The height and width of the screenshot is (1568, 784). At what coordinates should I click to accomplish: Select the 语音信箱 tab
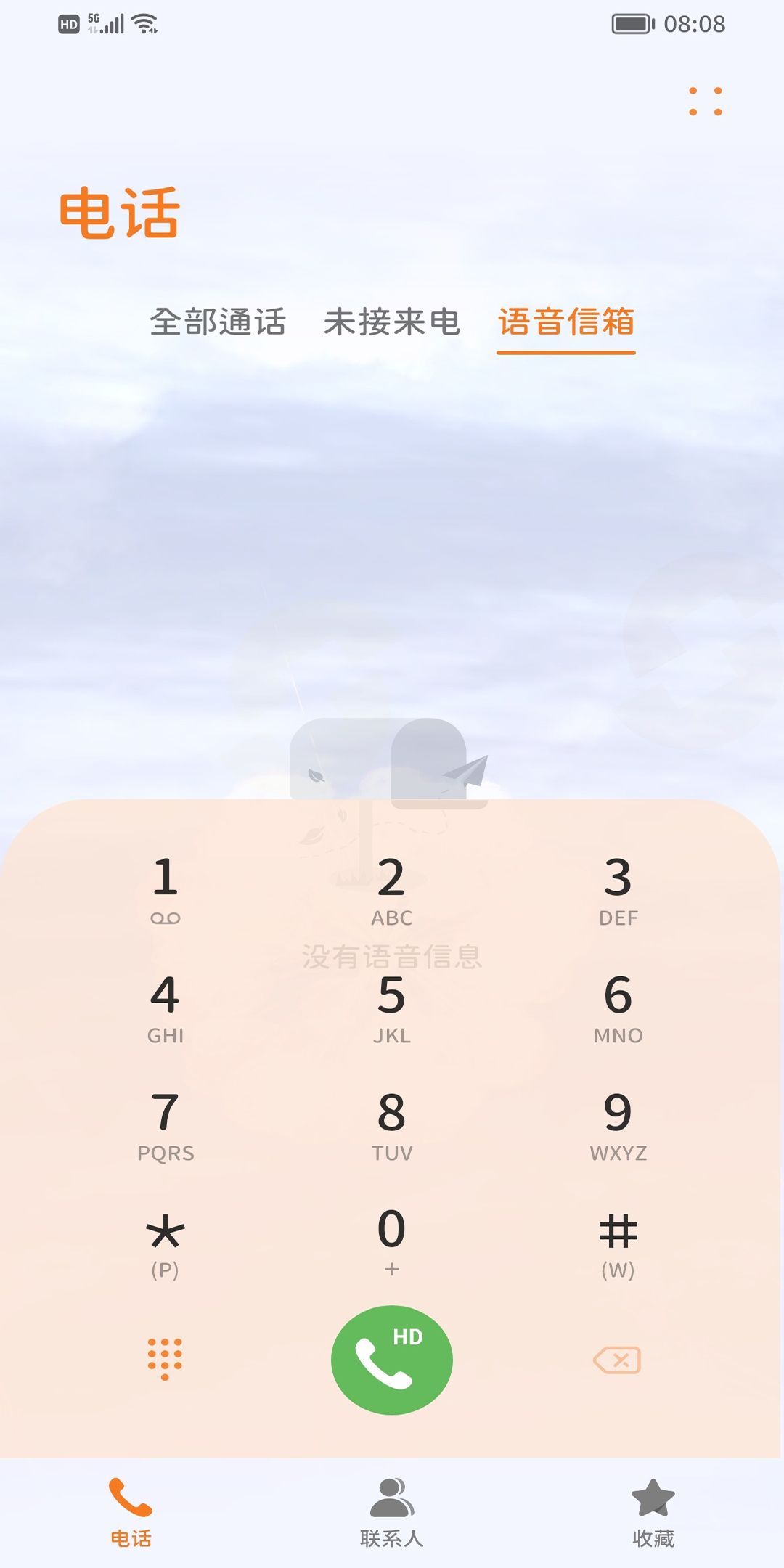[565, 322]
